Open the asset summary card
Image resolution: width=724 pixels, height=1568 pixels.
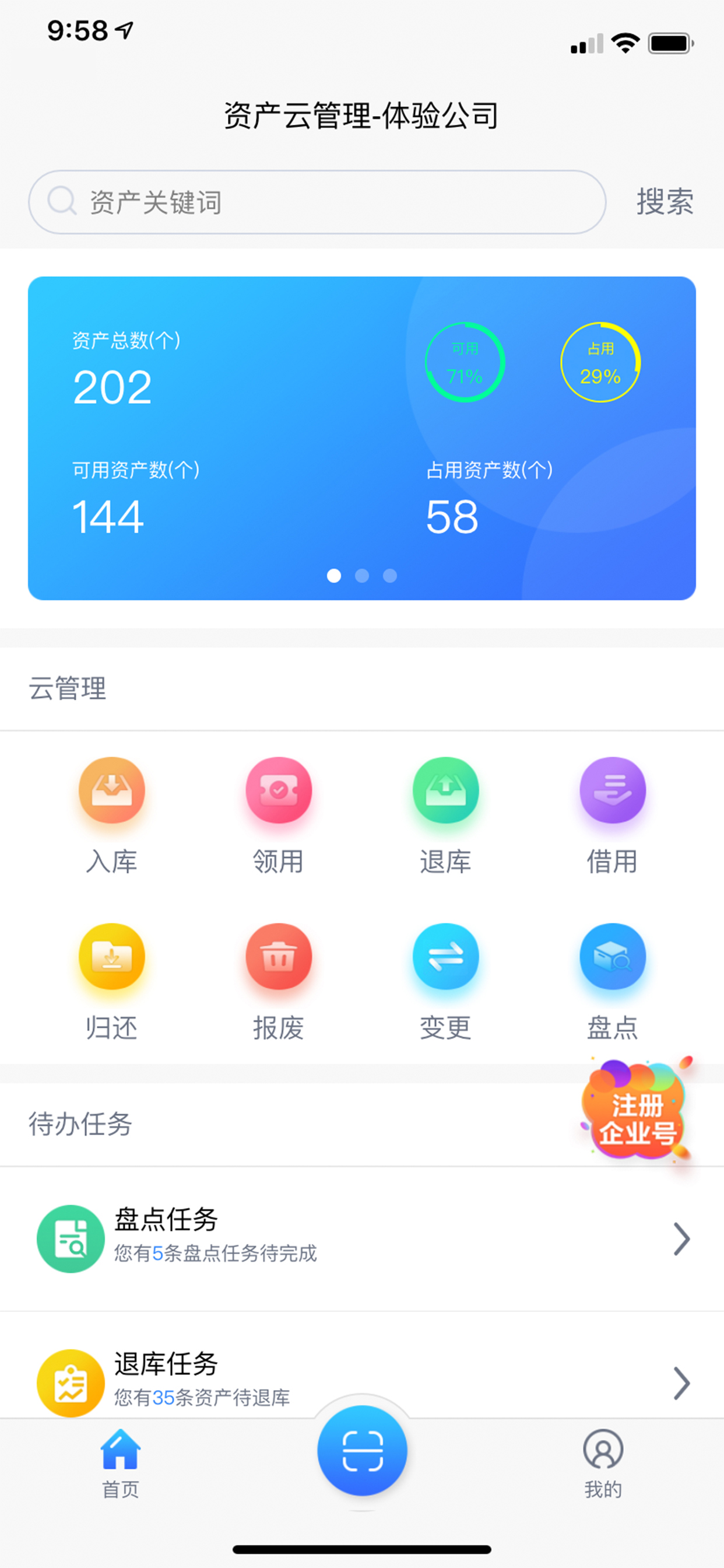pos(361,437)
